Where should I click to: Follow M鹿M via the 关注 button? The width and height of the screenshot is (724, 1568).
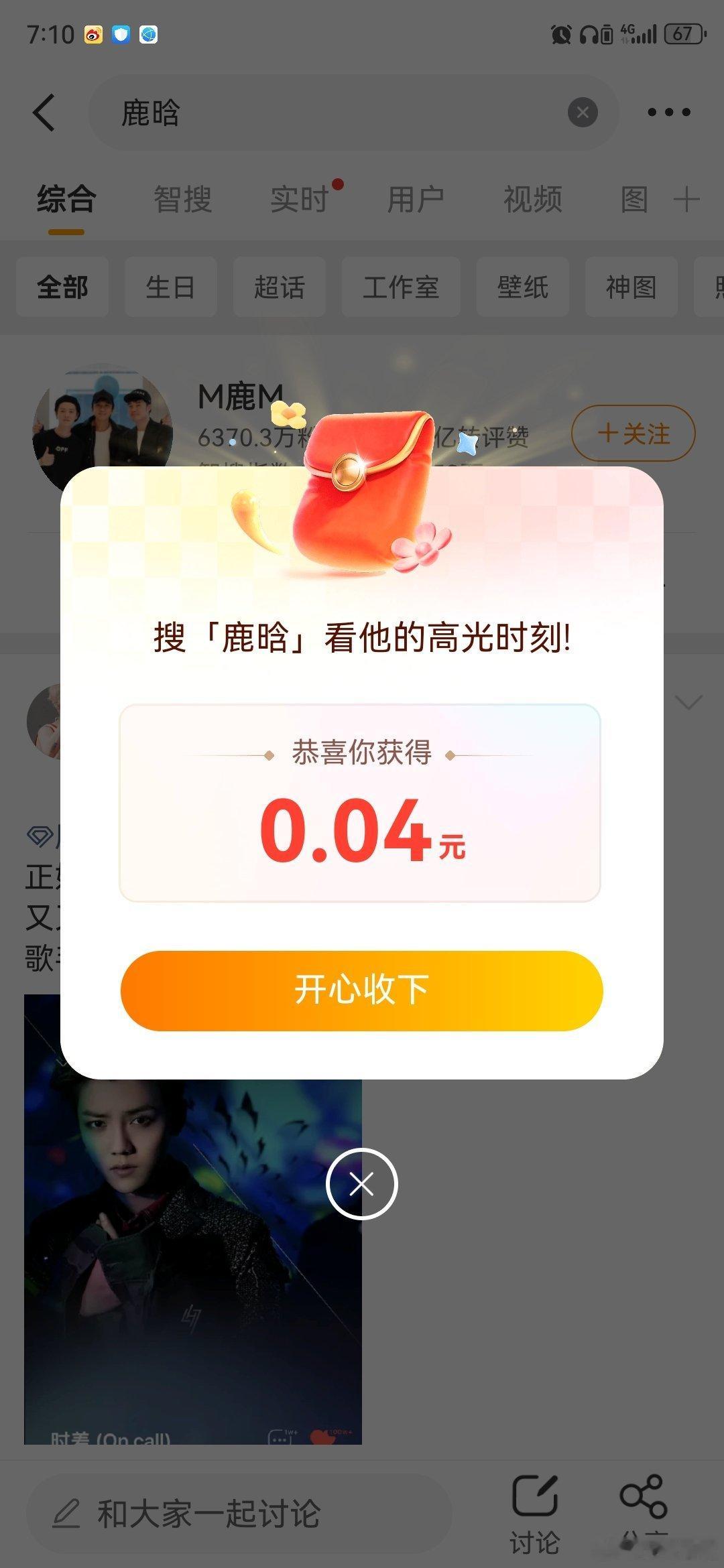633,433
